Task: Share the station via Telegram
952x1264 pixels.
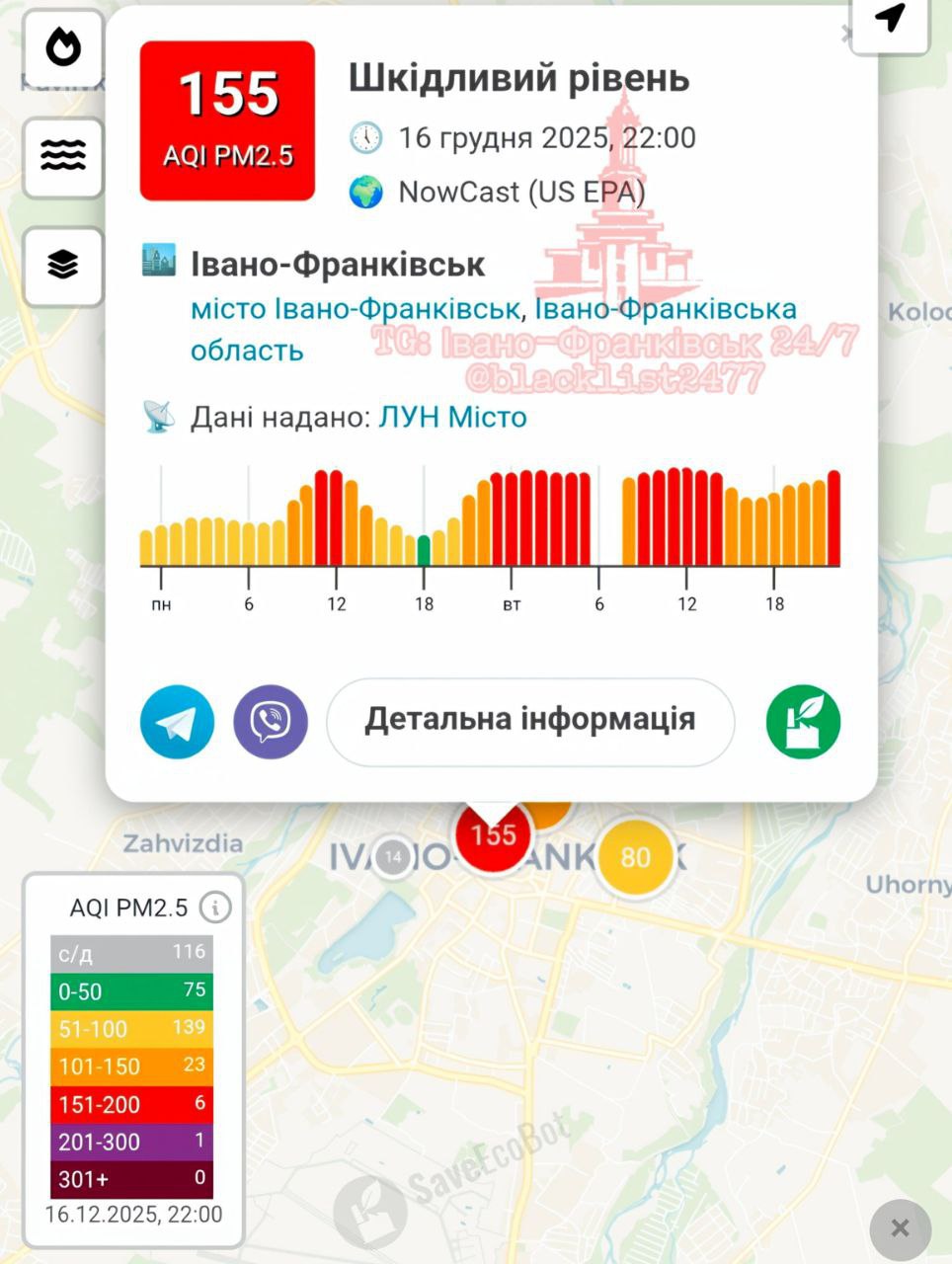Action: [x=178, y=722]
